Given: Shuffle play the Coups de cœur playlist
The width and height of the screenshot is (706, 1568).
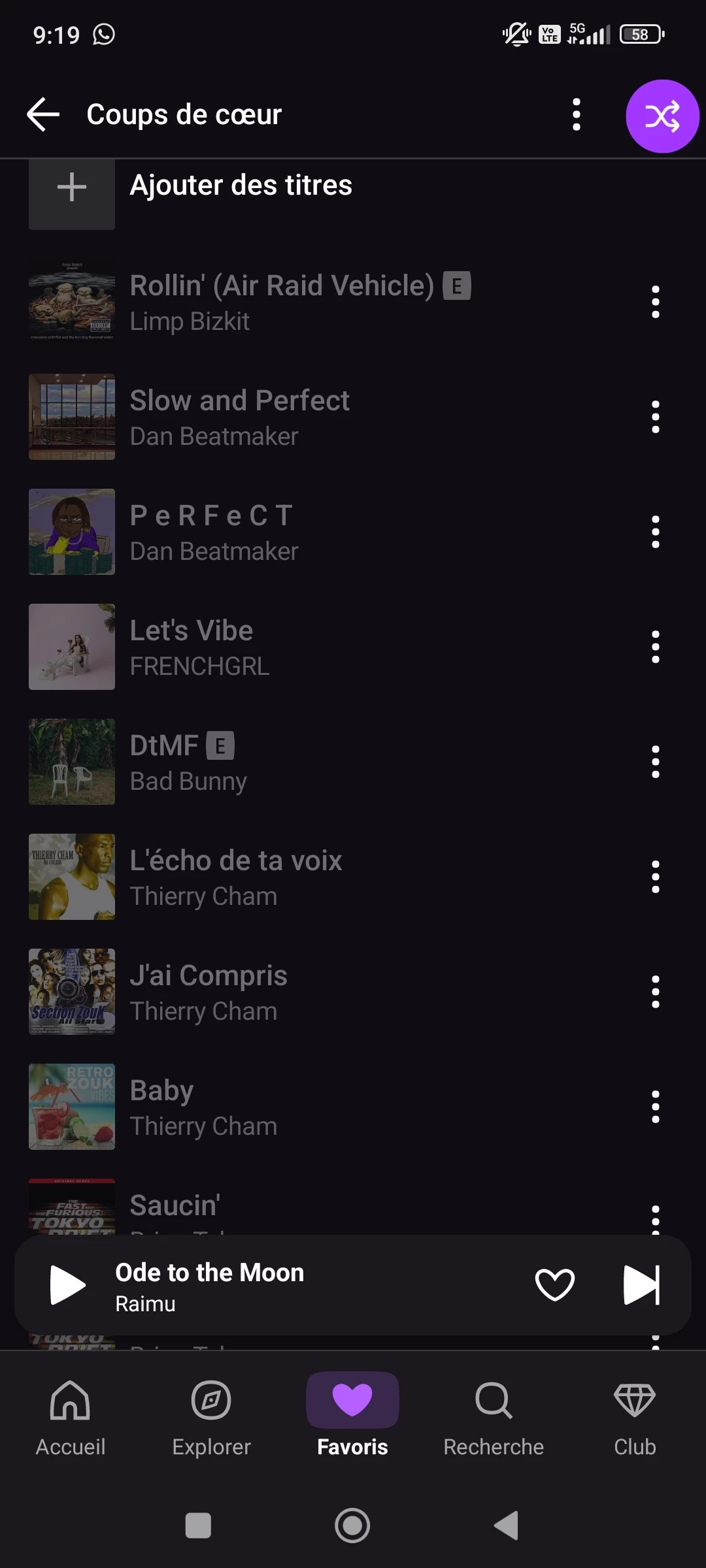Looking at the screenshot, I should (662, 116).
